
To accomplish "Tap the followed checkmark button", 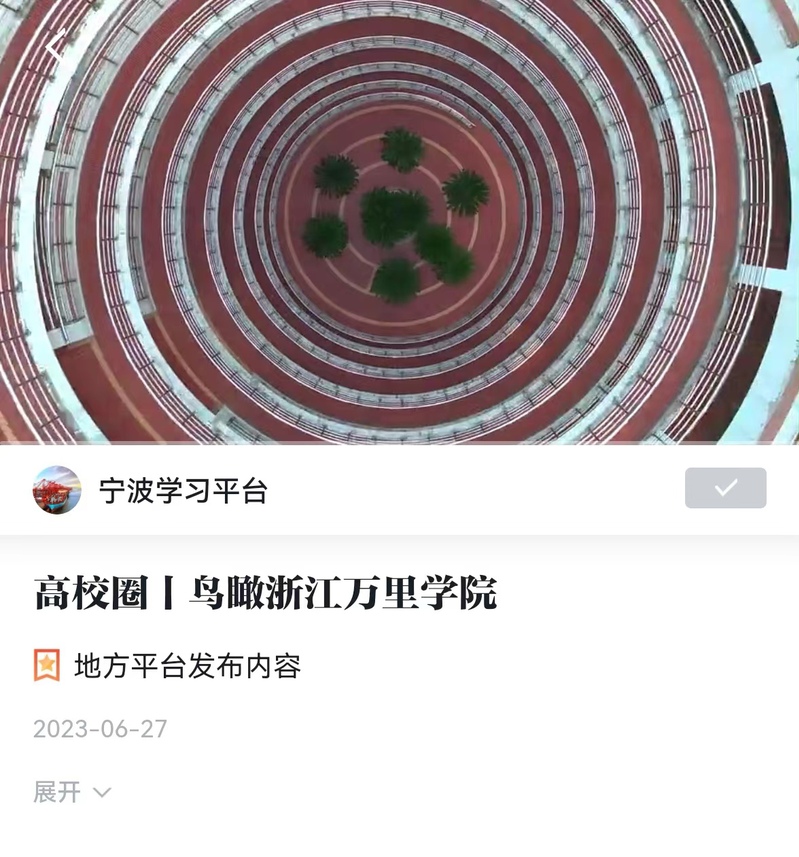I will [x=725, y=488].
